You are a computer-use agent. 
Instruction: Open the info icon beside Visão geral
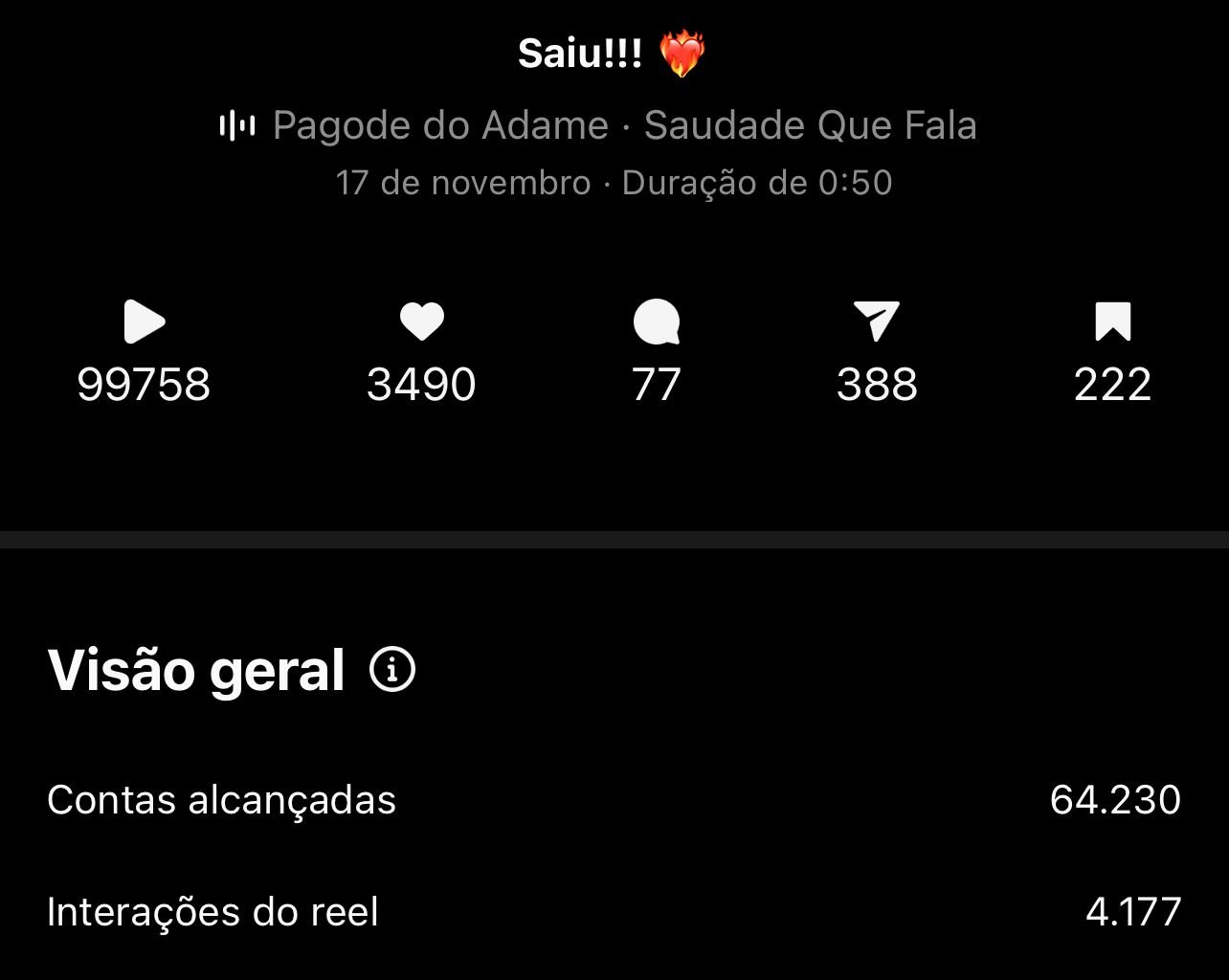click(392, 670)
